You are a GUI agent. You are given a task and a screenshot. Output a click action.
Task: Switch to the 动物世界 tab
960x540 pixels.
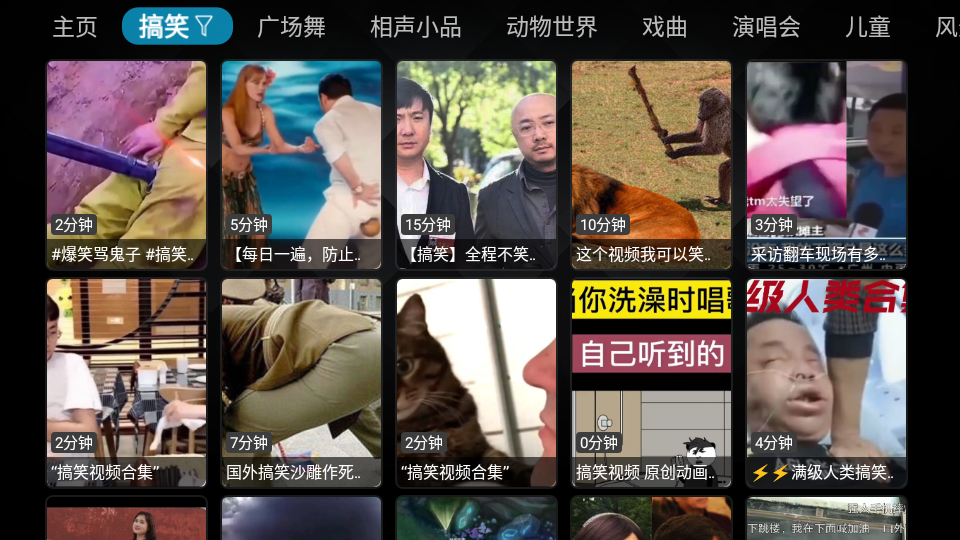click(551, 27)
